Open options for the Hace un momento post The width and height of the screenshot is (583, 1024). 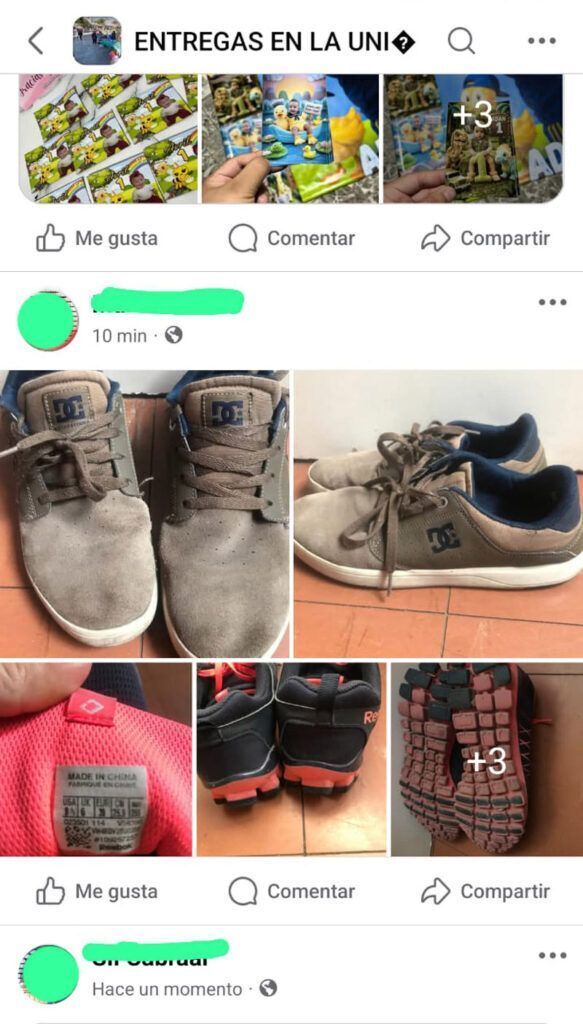[x=552, y=955]
